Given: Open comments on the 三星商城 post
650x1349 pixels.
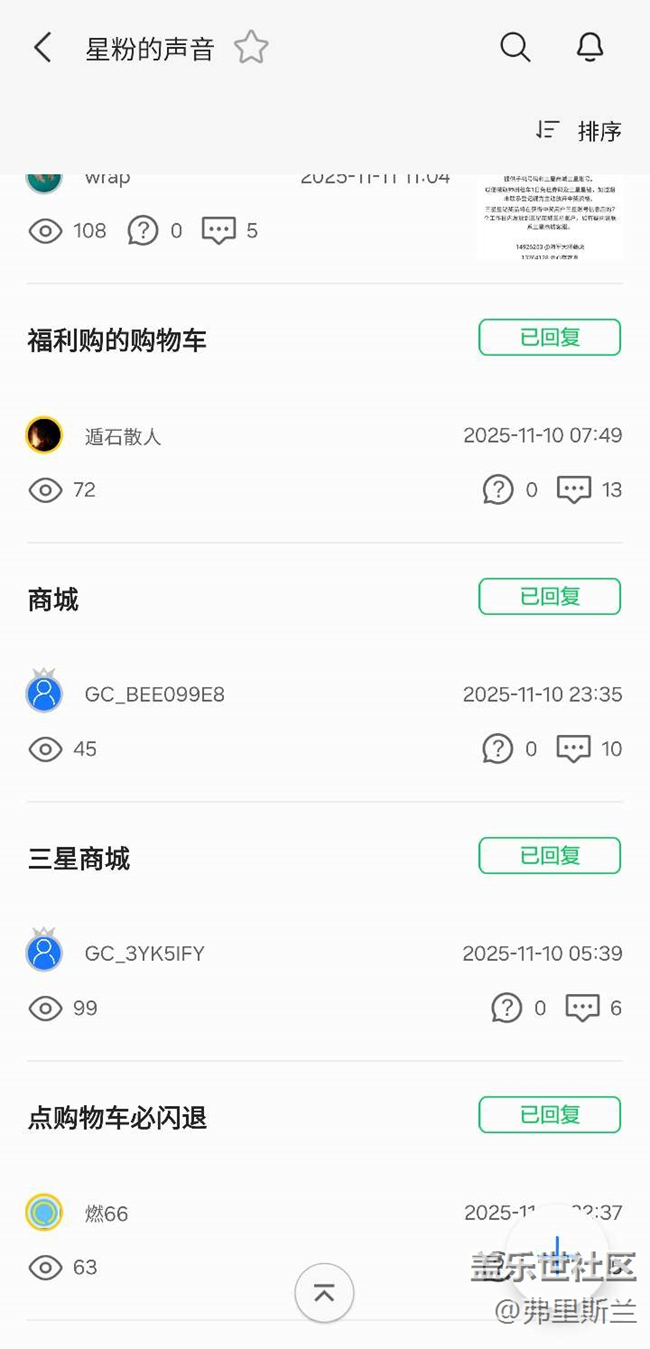Looking at the screenshot, I should coord(583,1008).
